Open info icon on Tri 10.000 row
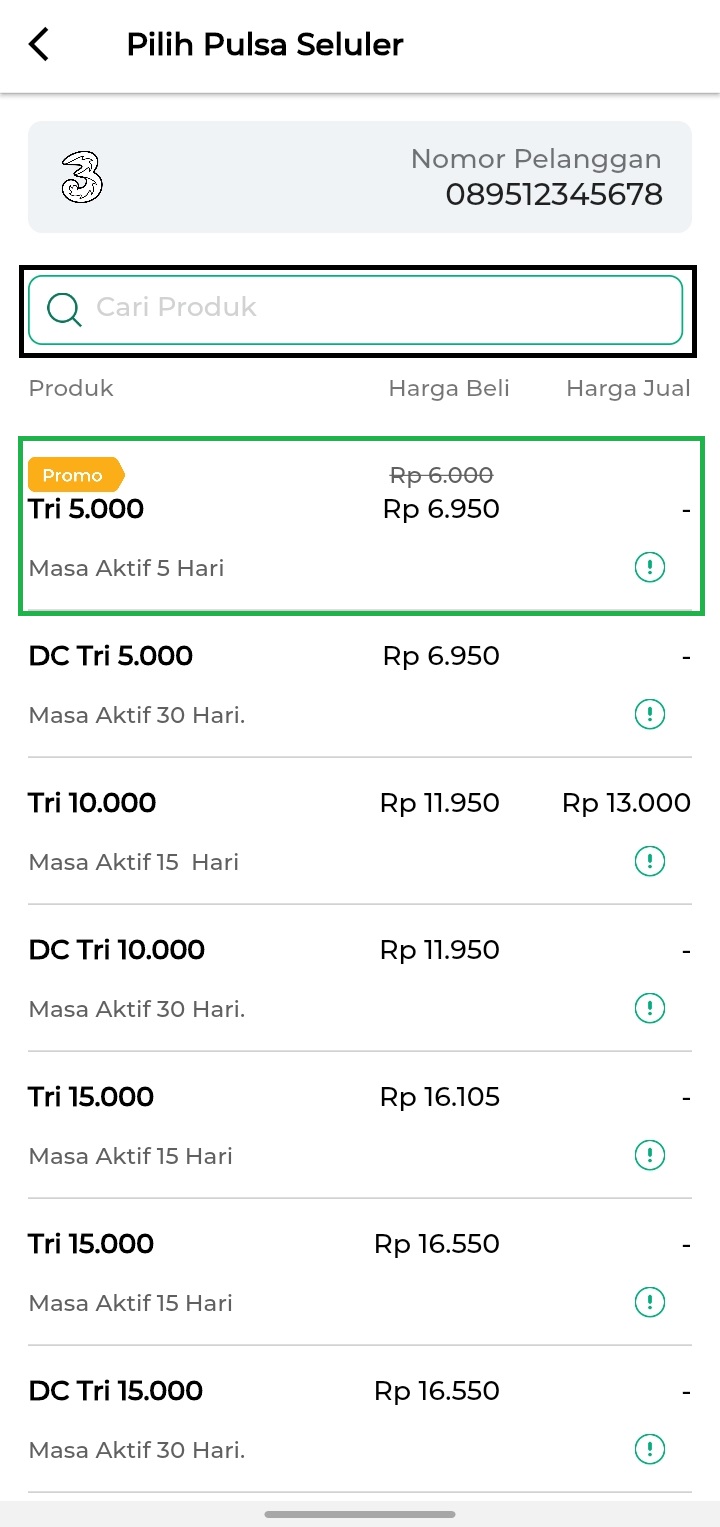This screenshot has width=720, height=1527. (x=650, y=861)
